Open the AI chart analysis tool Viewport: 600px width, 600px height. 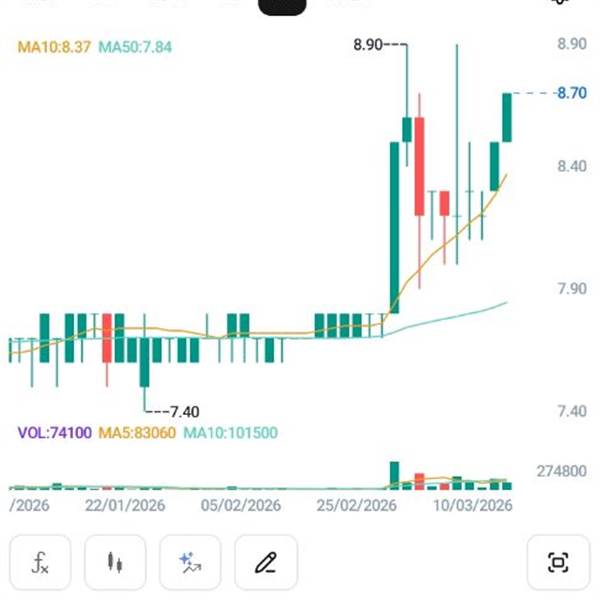coord(190,562)
